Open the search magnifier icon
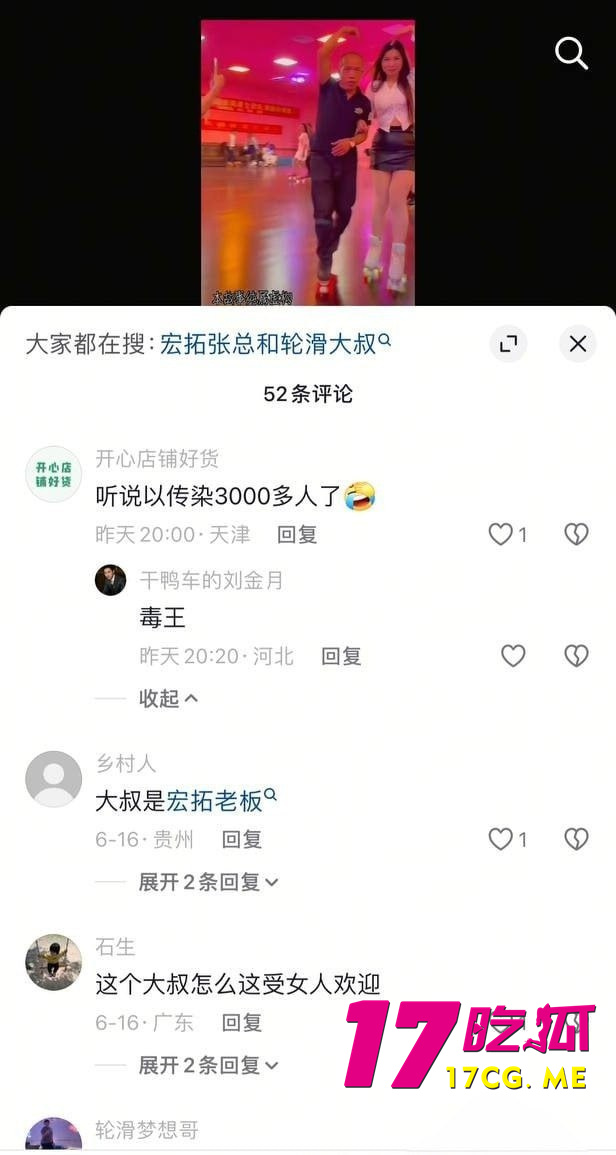Screen dimensions: 616x1155 [571, 53]
